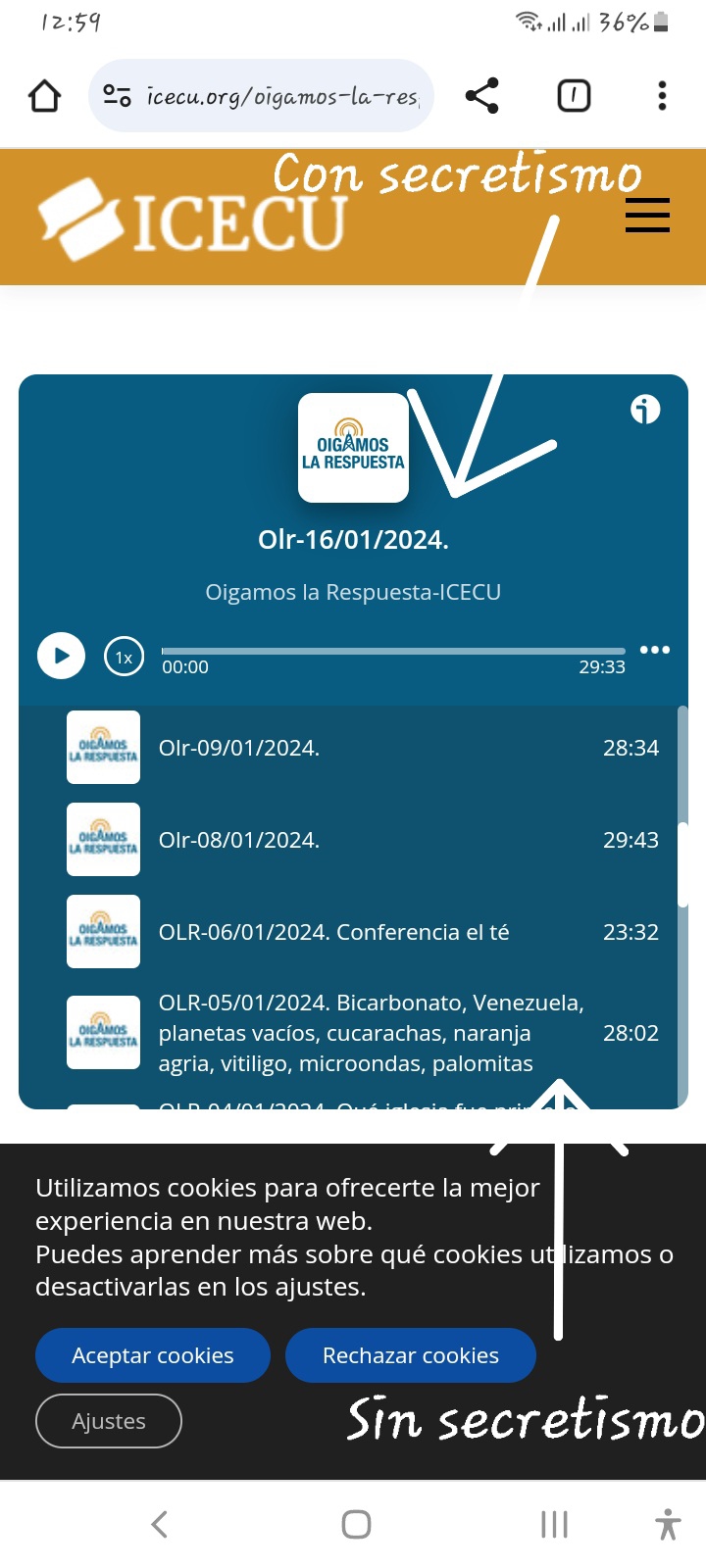Select episode OLR-05/01/2024 Bicarbonato, Venezuela
The image size is (706, 1568).
(x=362, y=1033)
